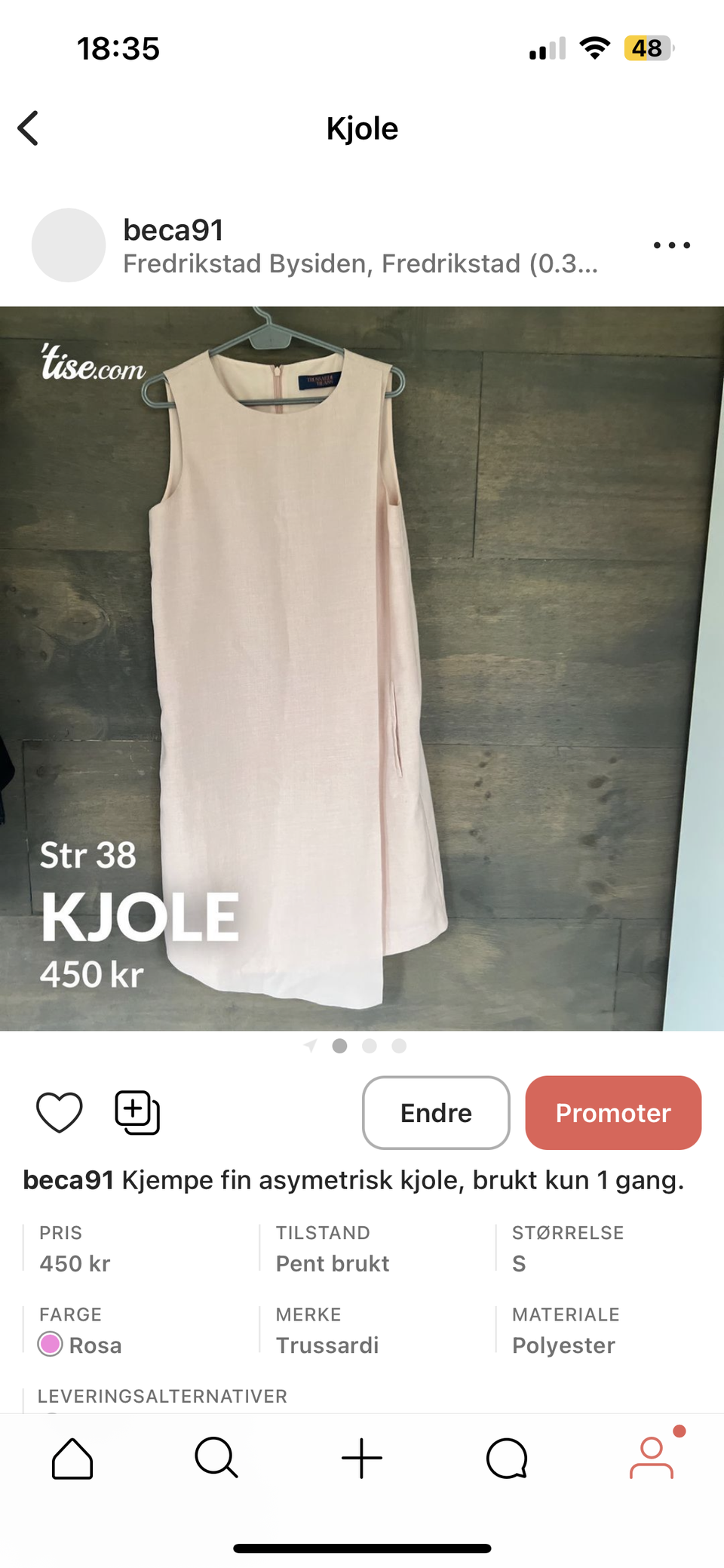Select the Search icon in bottom bar
Image resolution: width=724 pixels, height=1568 pixels.
click(216, 1458)
